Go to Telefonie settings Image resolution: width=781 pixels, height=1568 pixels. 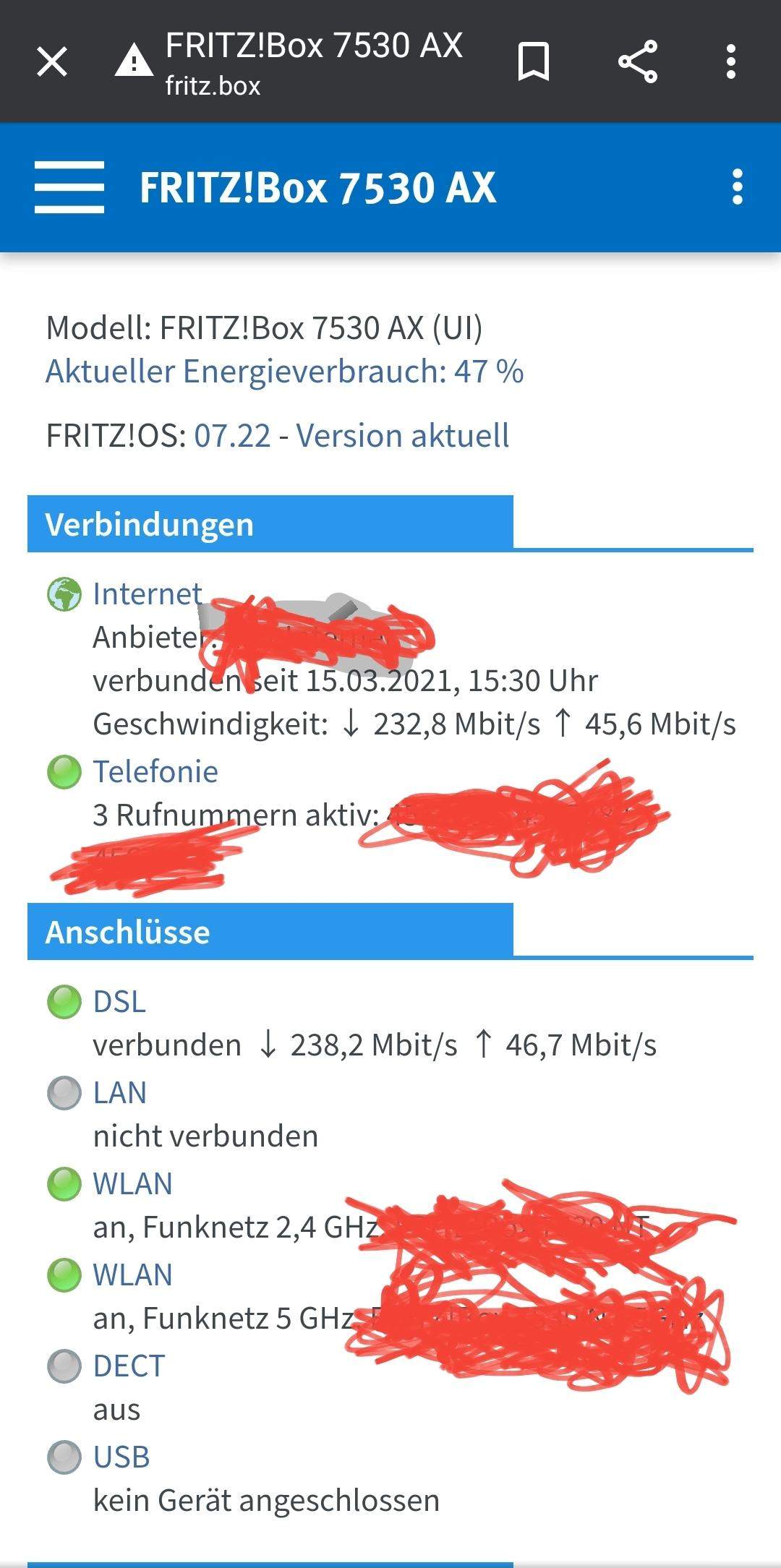[155, 771]
